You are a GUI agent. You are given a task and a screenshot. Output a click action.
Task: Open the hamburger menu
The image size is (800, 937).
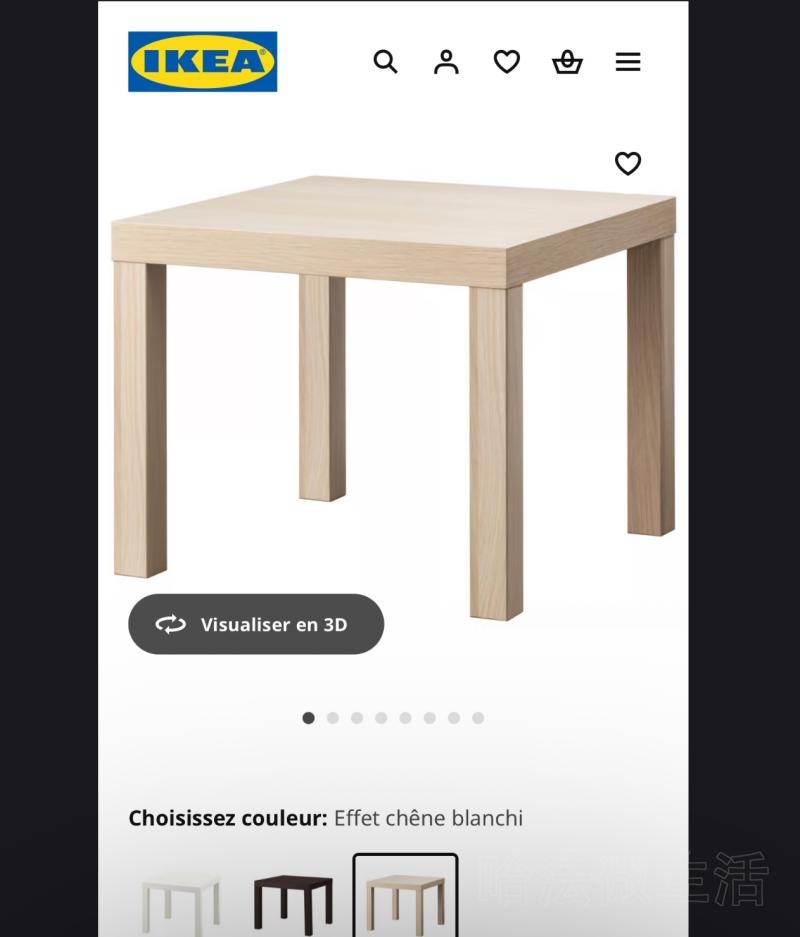[628, 62]
